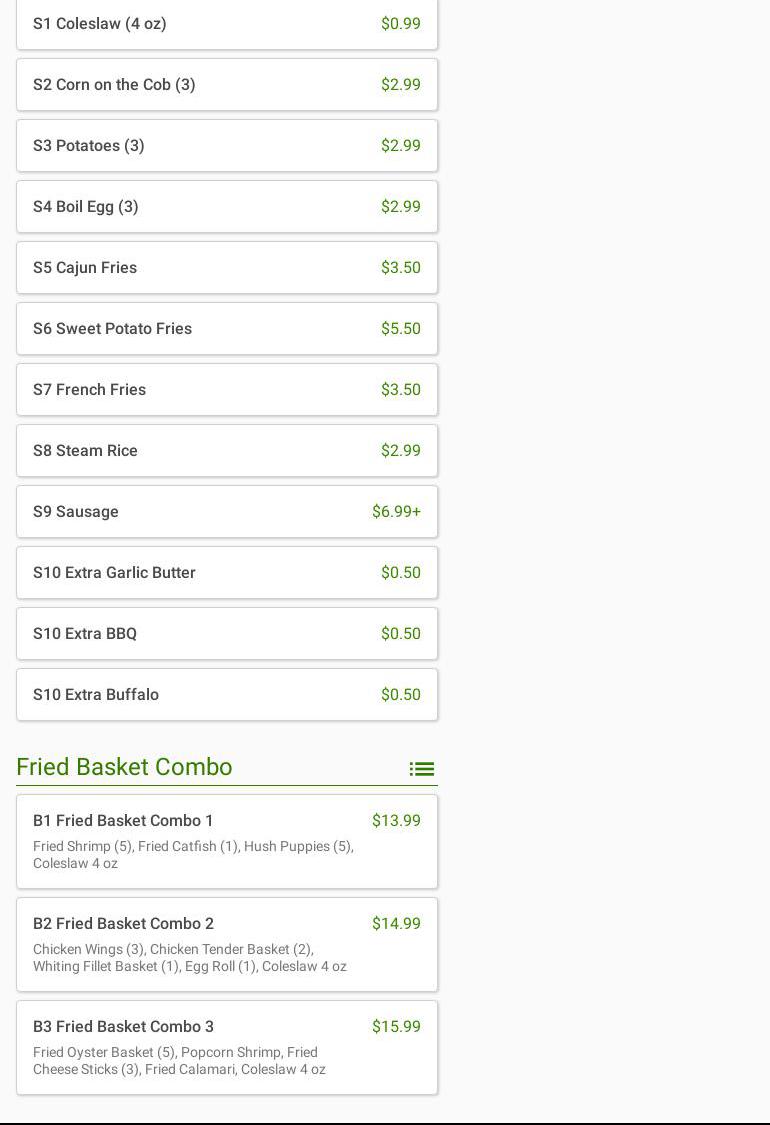Screen dimensions: 770x1125
Task: Open S9 Sausage options
Action: coord(227,512)
